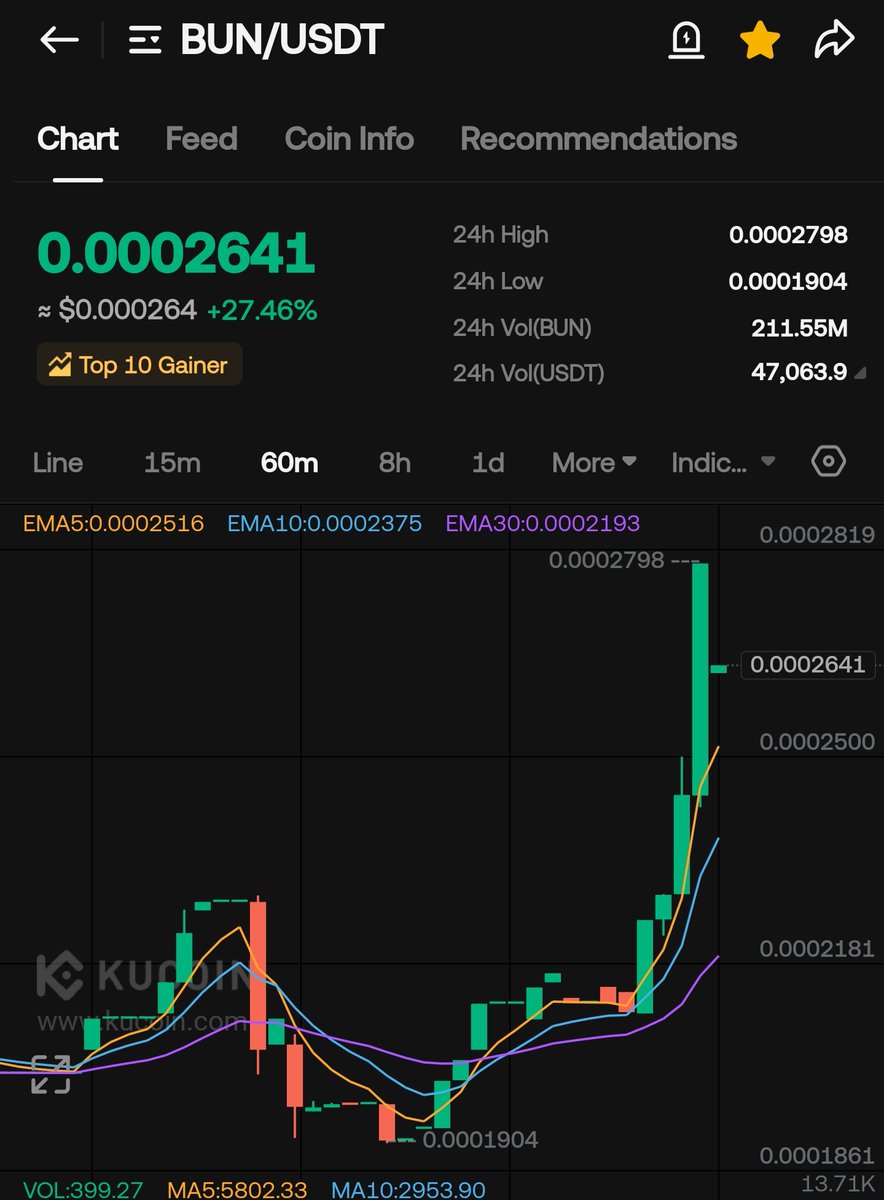The width and height of the screenshot is (884, 1200).
Task: Select the 60m chart interval
Action: click(289, 463)
